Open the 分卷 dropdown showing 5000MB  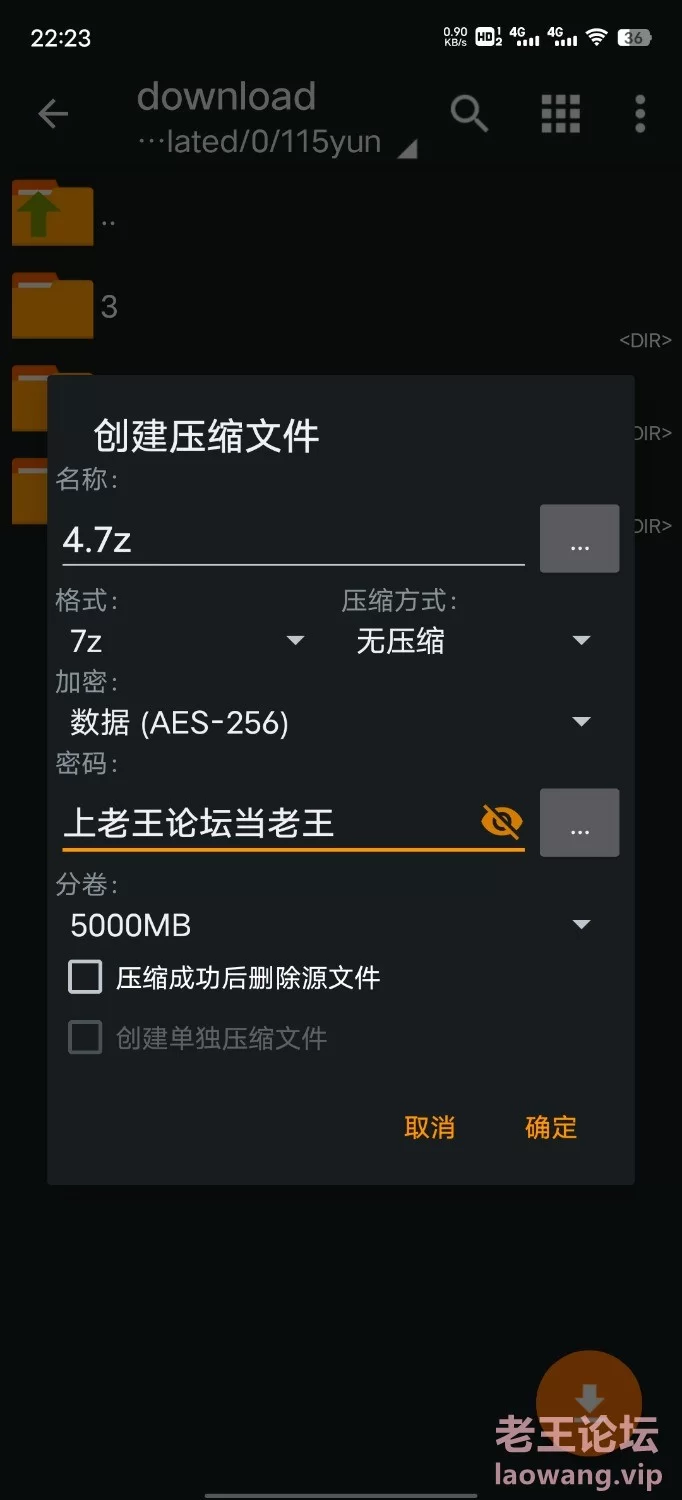[x=329, y=925]
